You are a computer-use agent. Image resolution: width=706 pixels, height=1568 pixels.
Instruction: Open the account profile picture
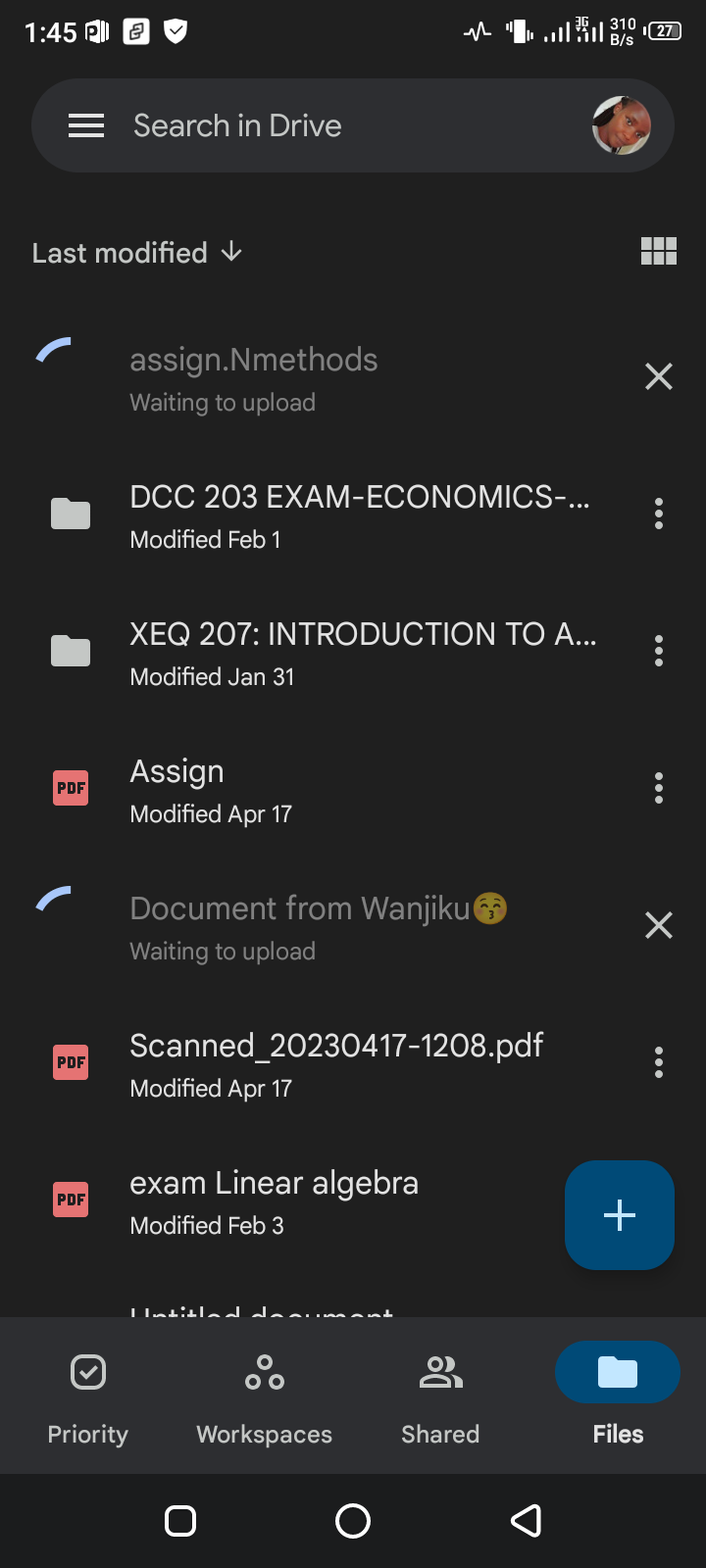622,125
